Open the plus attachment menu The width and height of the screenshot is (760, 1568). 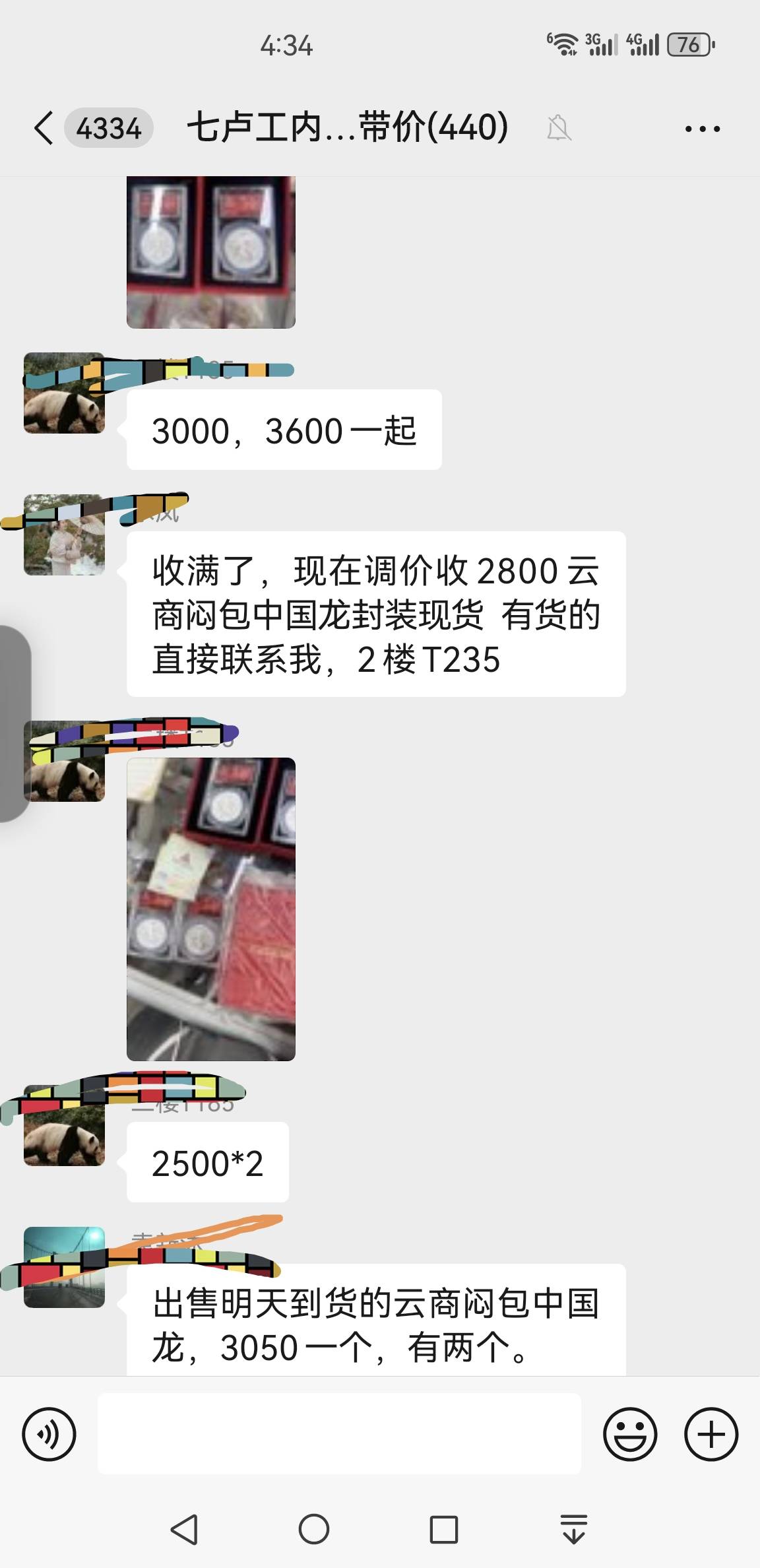(x=711, y=1434)
